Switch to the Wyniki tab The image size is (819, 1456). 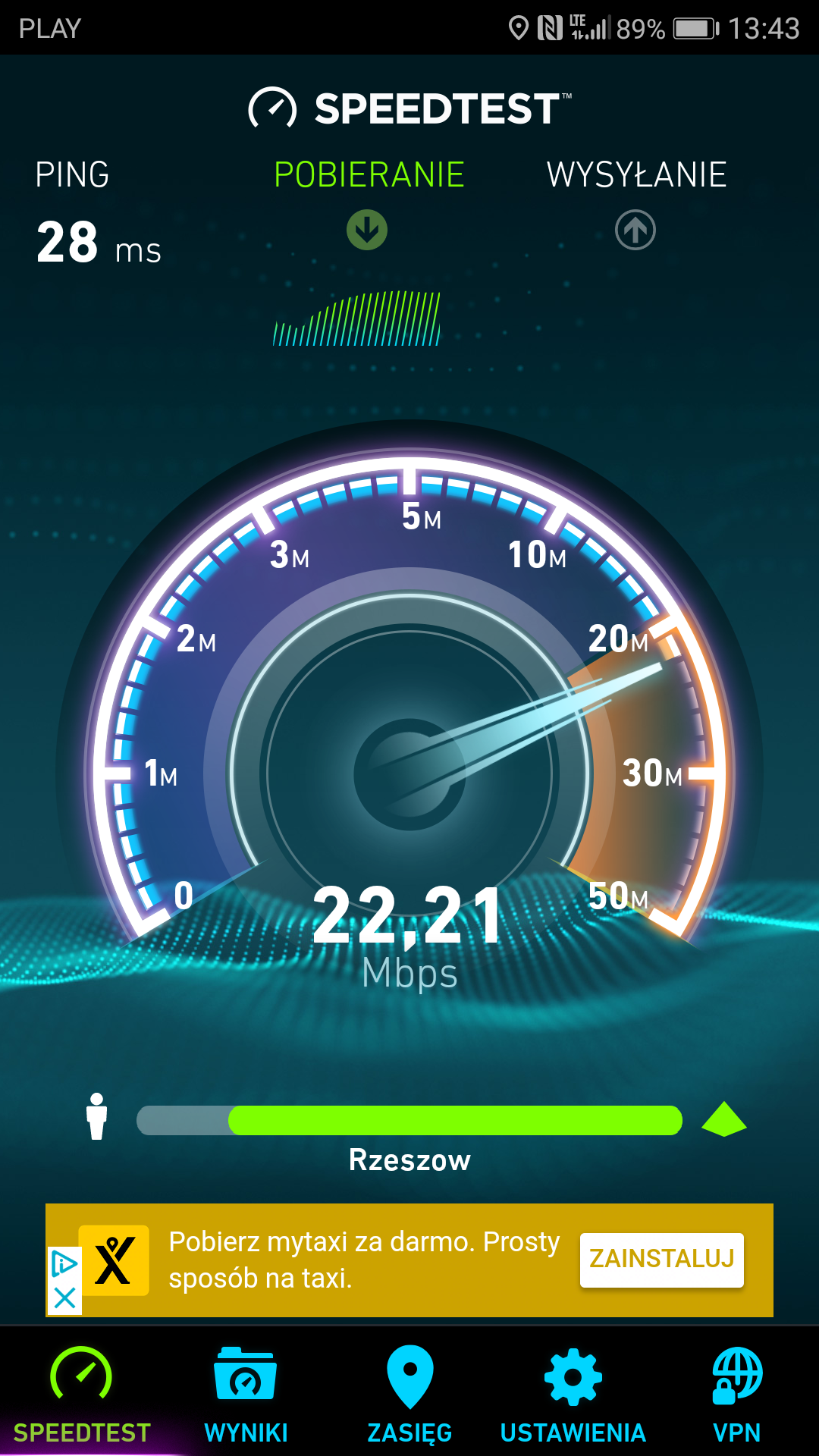[x=246, y=1394]
